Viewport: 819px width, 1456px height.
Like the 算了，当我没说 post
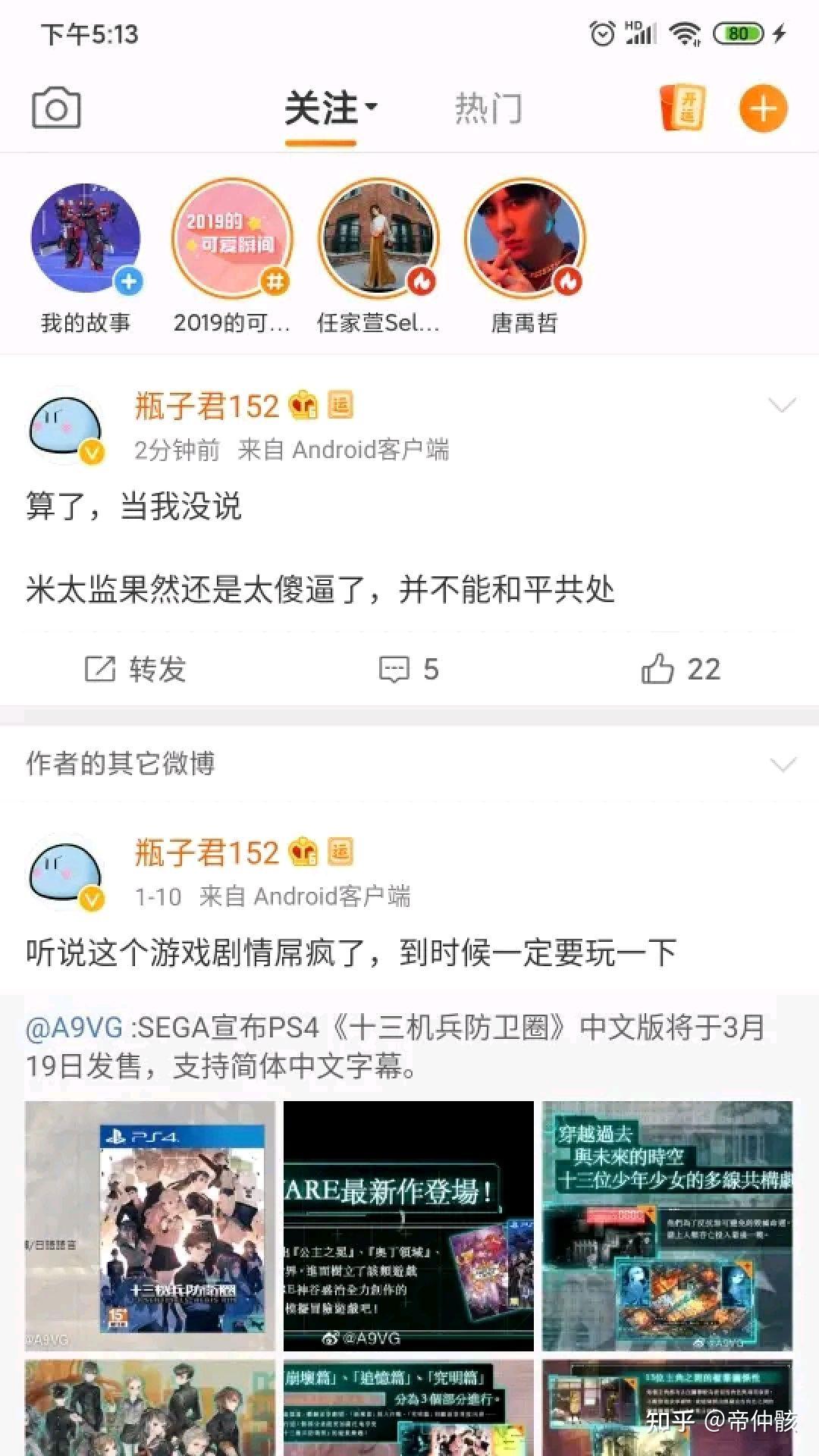tap(680, 670)
